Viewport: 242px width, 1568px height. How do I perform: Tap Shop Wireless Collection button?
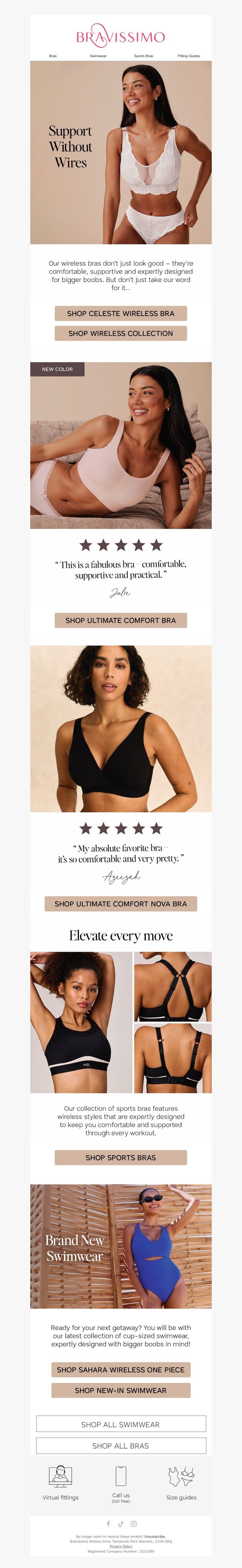[x=121, y=334]
